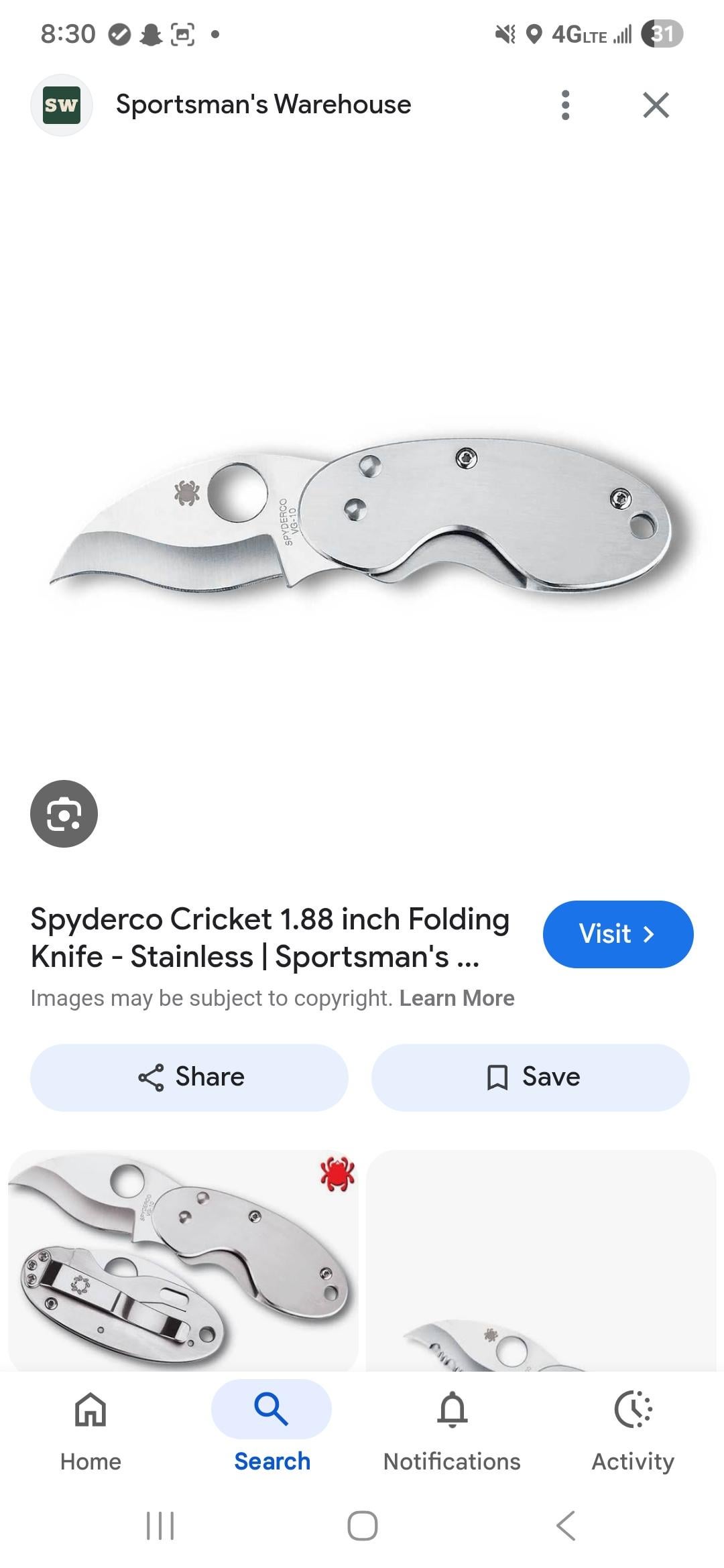Tap the system back button
Screen dimensions: 724x1568
[x=565, y=1526]
